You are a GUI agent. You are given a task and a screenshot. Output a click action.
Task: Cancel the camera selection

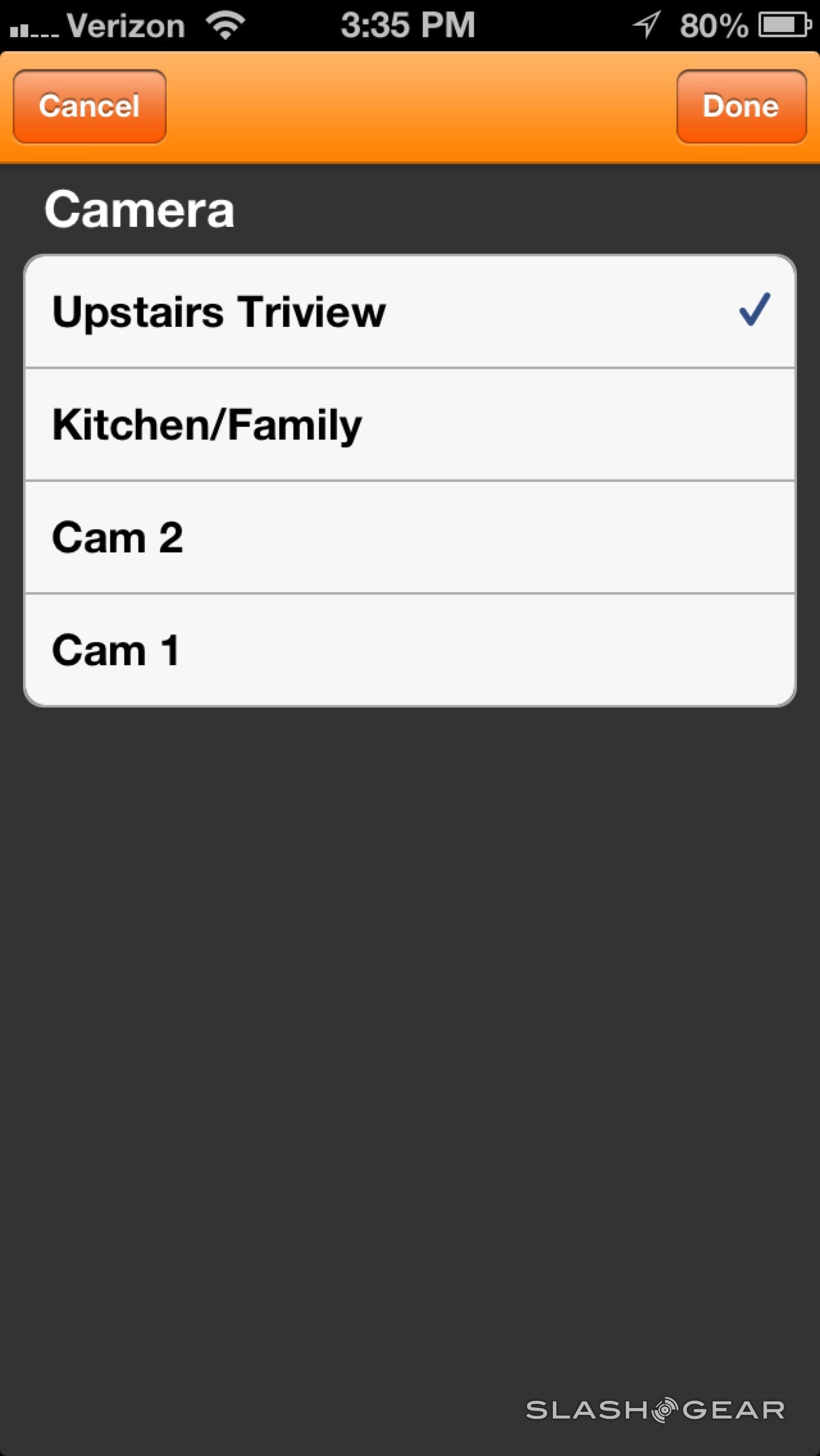pyautogui.click(x=90, y=106)
